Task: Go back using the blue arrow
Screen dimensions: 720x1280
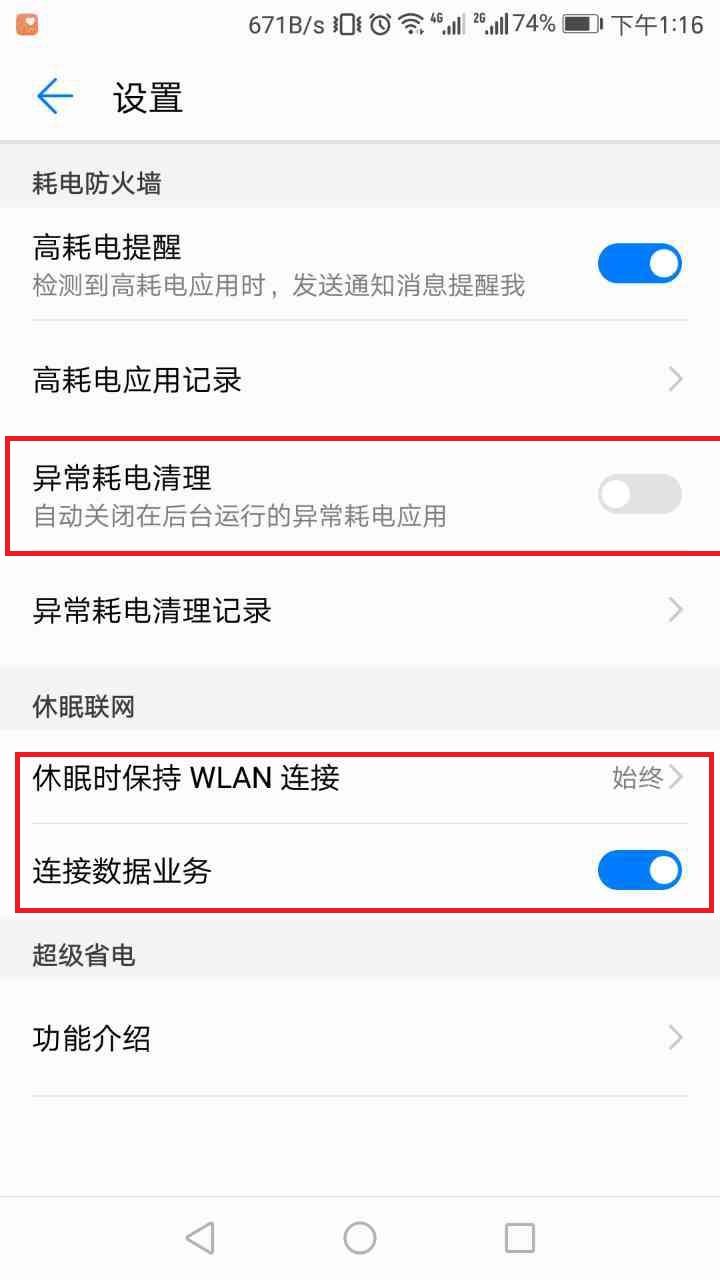Action: click(x=55, y=96)
